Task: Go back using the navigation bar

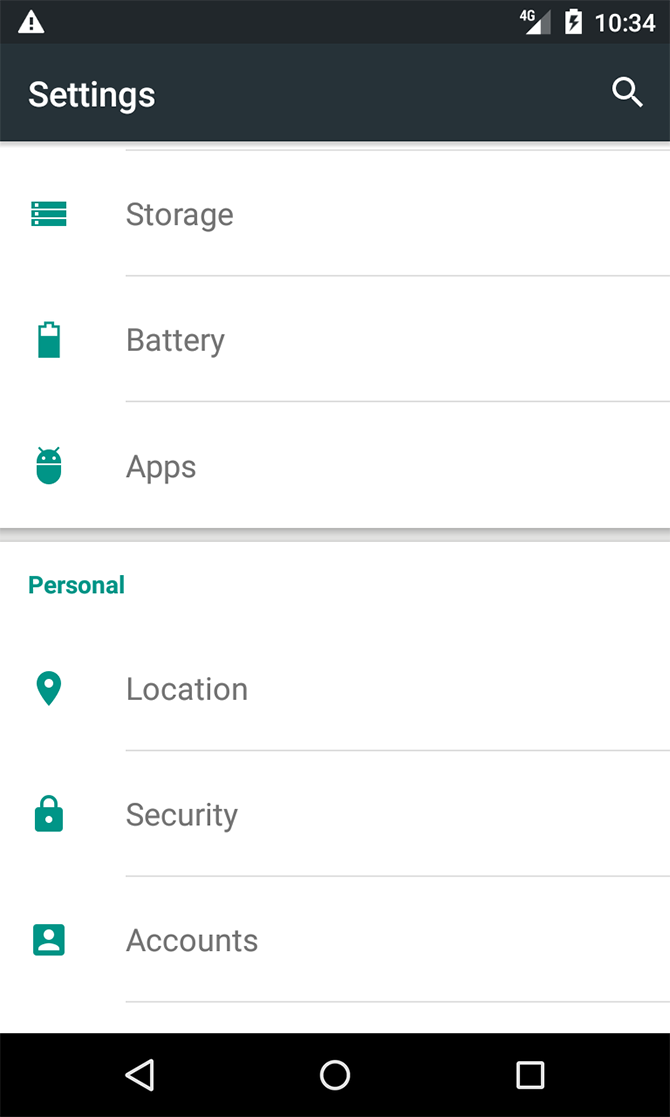Action: [x=140, y=1075]
